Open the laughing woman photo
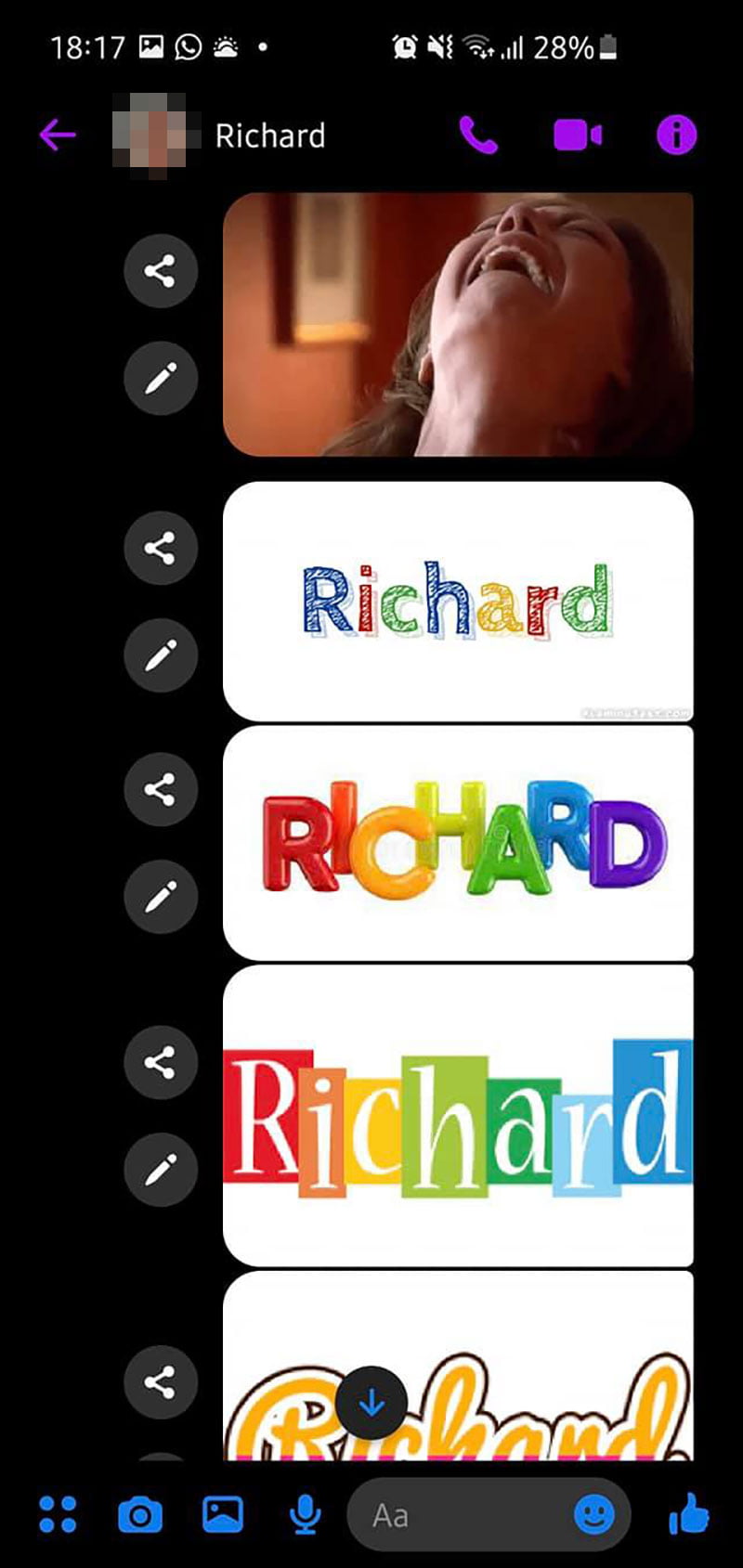 (458, 324)
